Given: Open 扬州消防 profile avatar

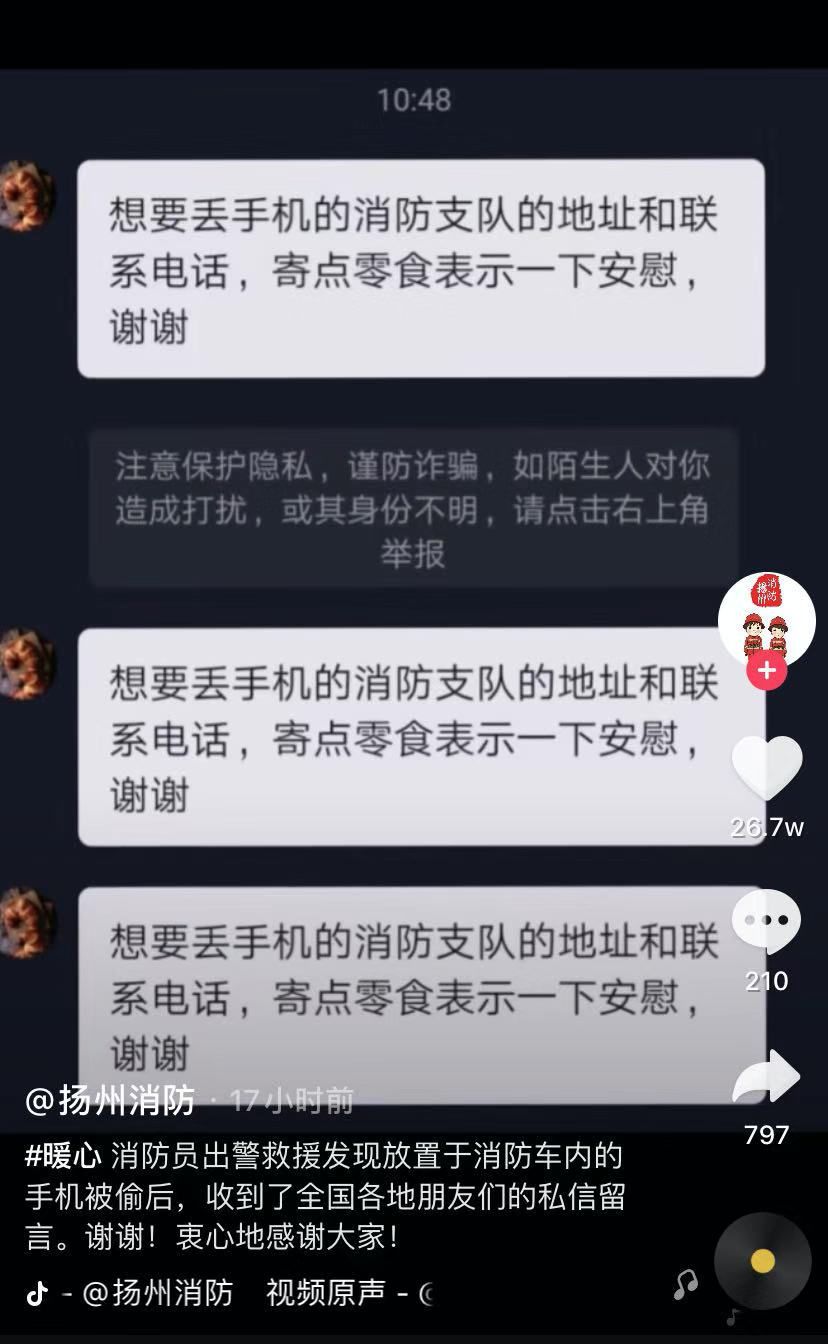Looking at the screenshot, I should (x=767, y=621).
